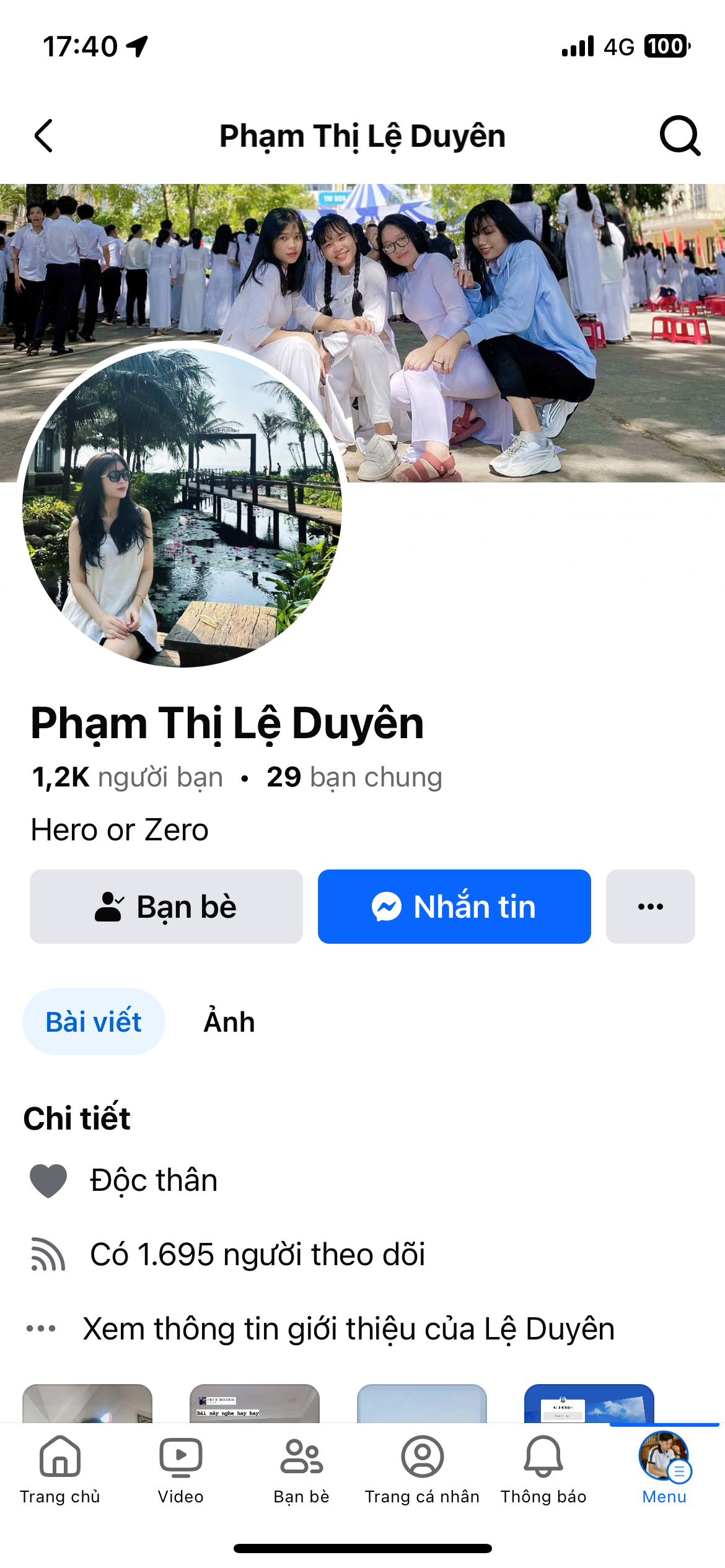725x1568 pixels.
Task: Send a message via Nhắn tin
Action: (x=454, y=907)
